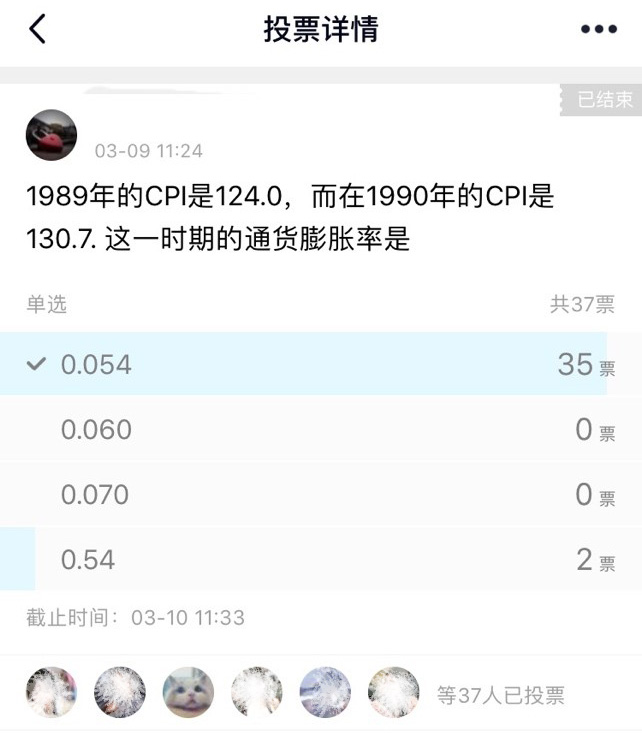Open the three-dot overflow menu

(598, 29)
